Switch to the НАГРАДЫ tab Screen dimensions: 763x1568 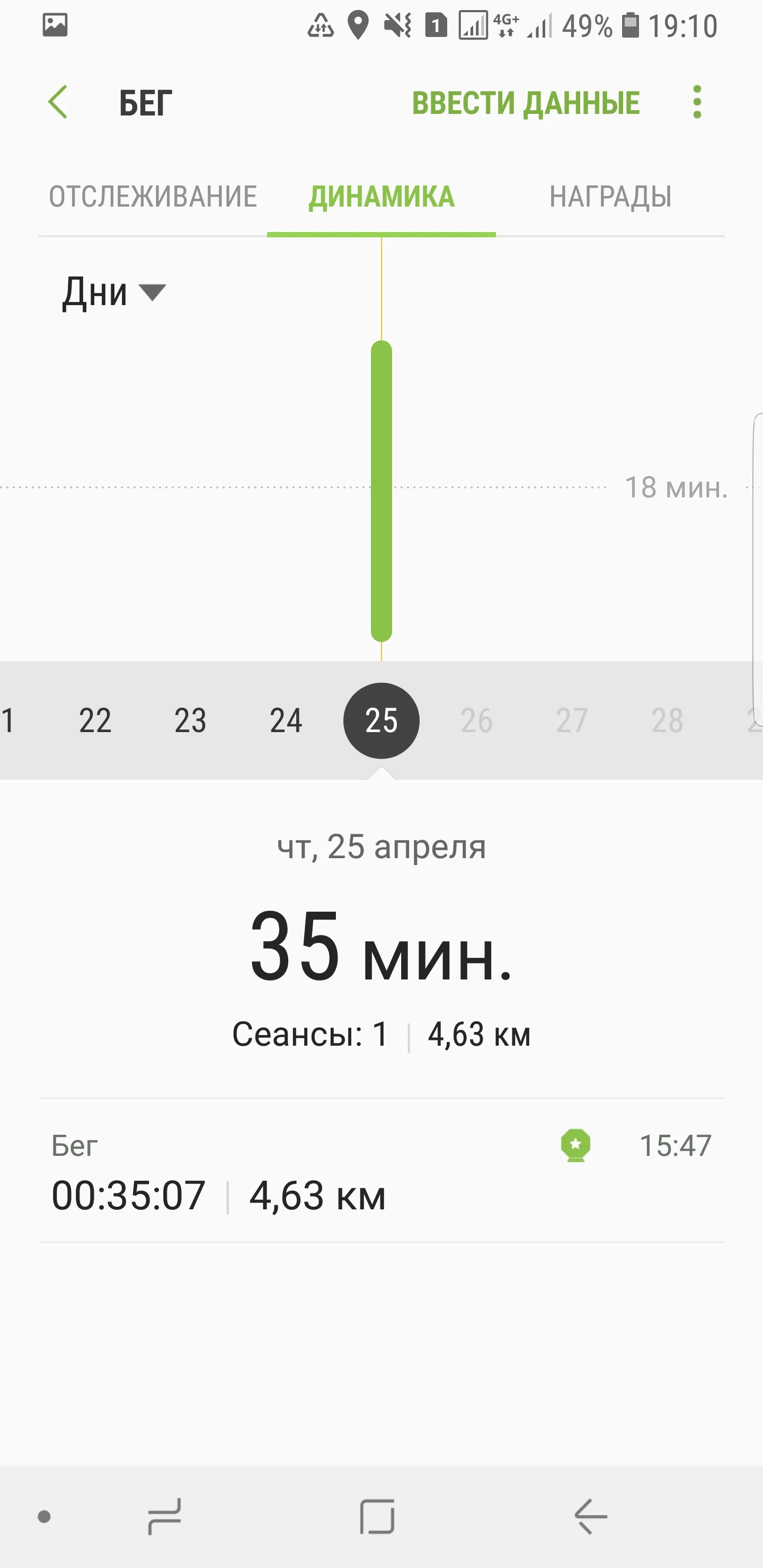[x=610, y=197]
